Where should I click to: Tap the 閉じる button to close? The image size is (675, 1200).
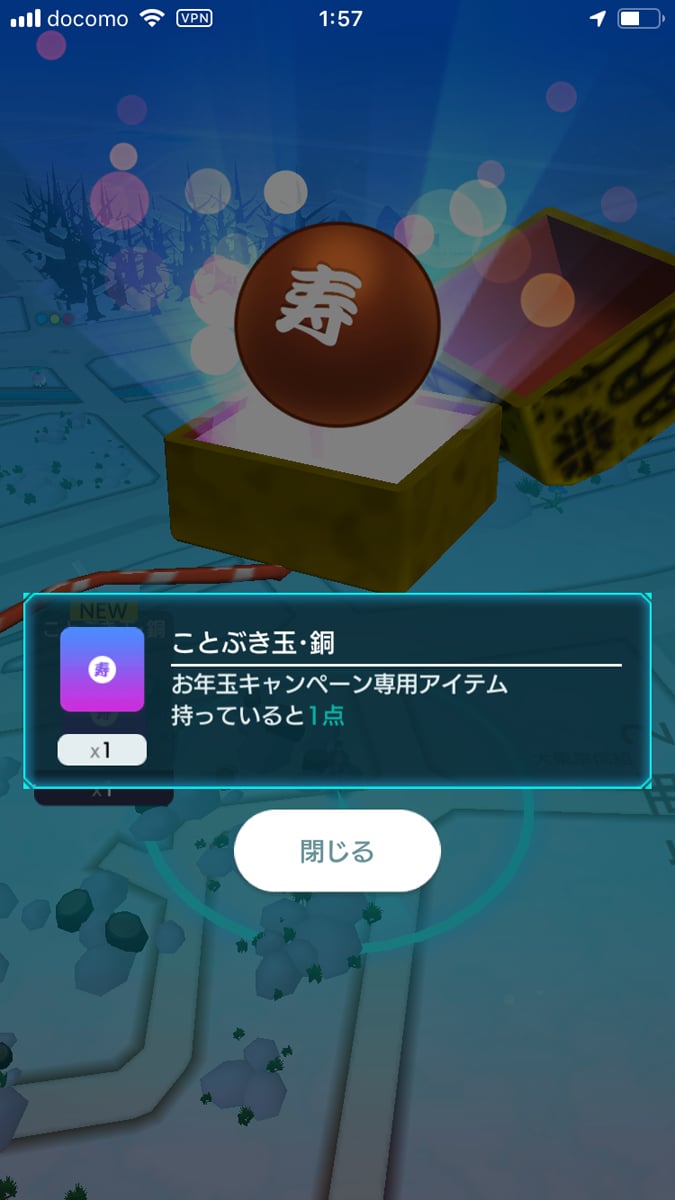(337, 851)
